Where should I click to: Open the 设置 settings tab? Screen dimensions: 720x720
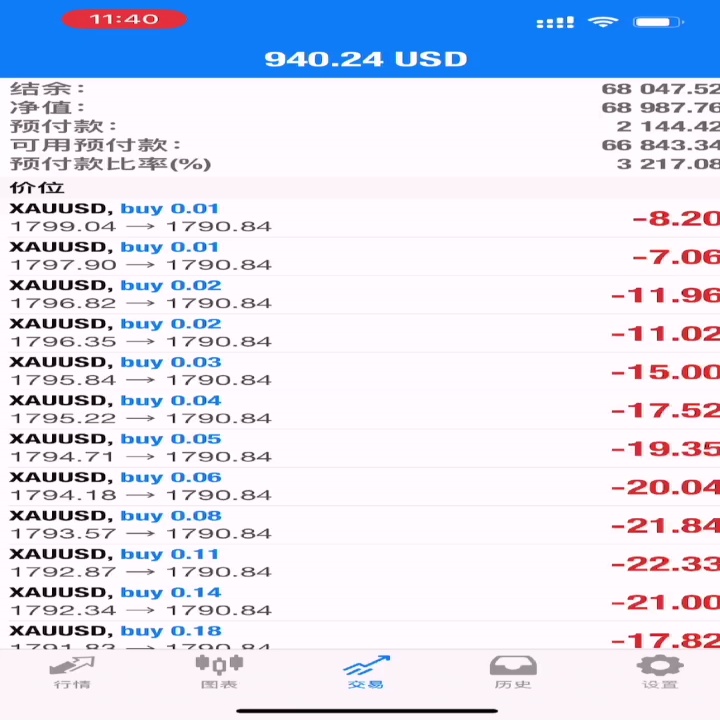click(x=660, y=672)
